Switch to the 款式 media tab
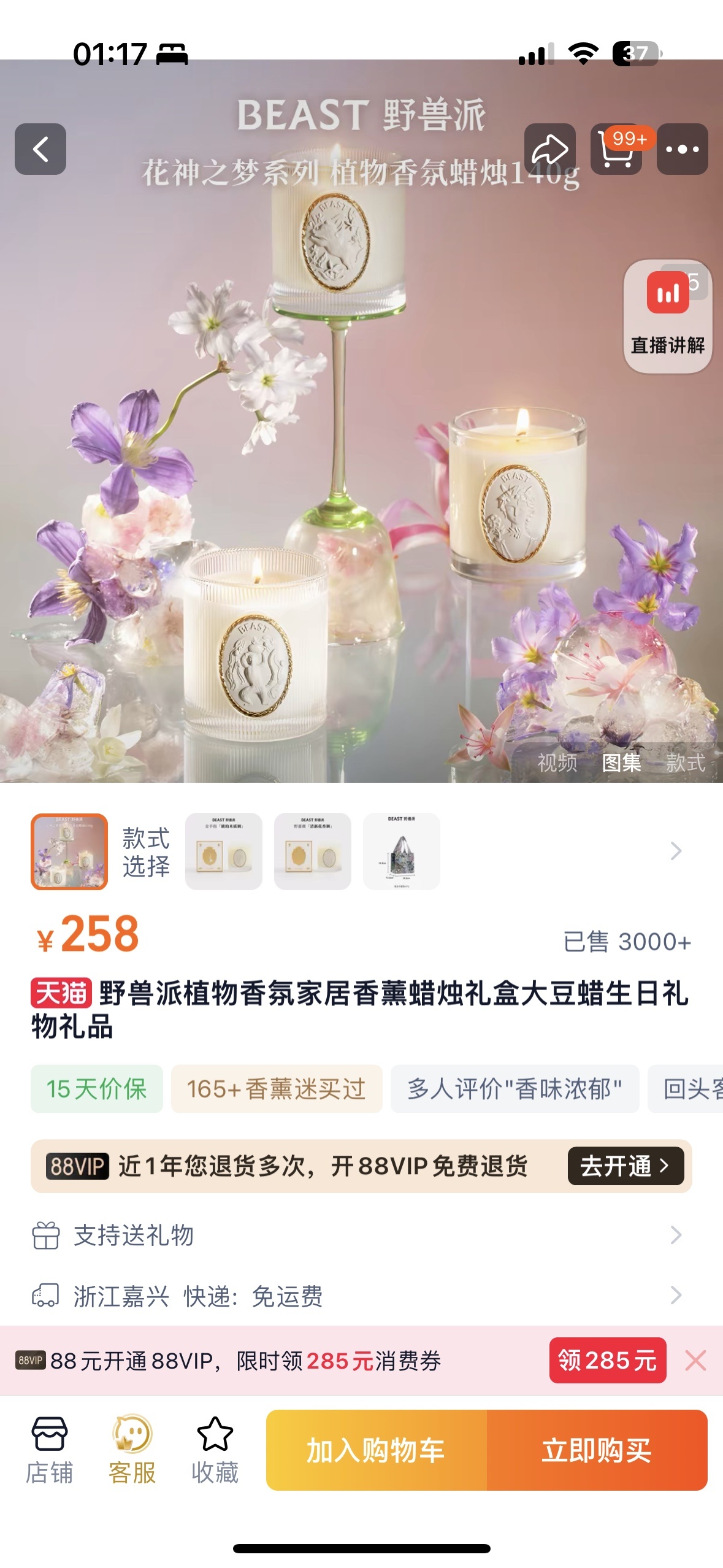This screenshot has width=723, height=1568. pyautogui.click(x=686, y=763)
